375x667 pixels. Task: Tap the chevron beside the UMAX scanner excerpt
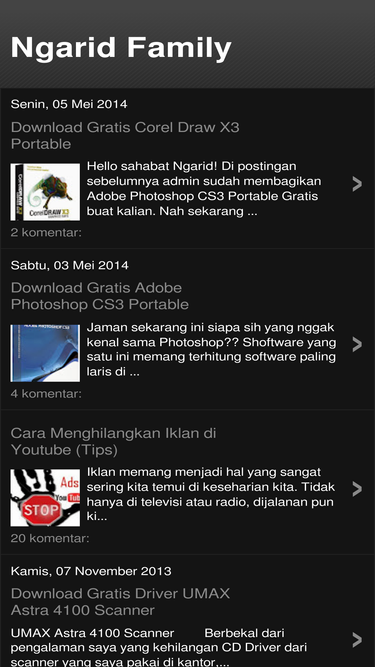(357, 640)
